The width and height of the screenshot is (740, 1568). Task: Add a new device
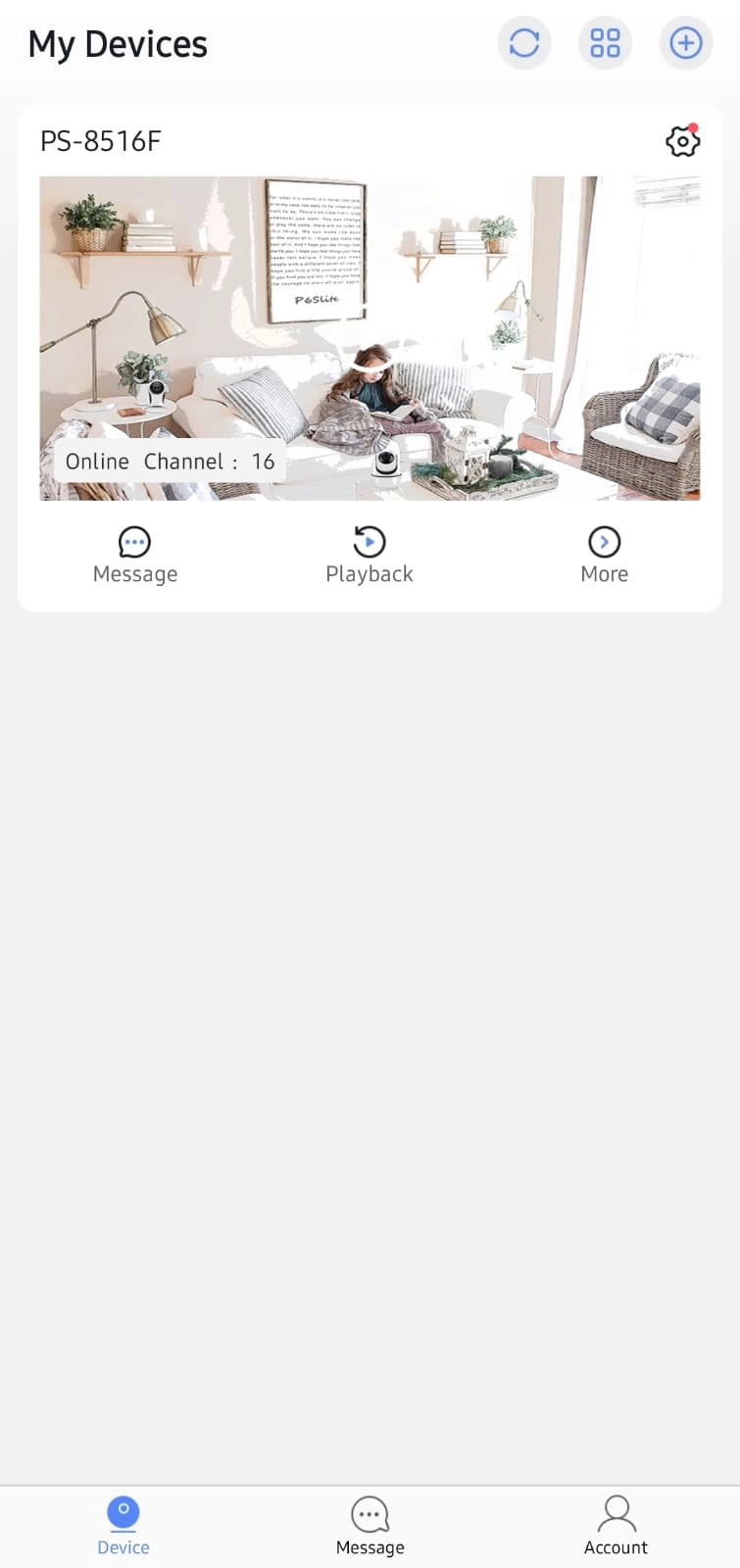[x=685, y=43]
